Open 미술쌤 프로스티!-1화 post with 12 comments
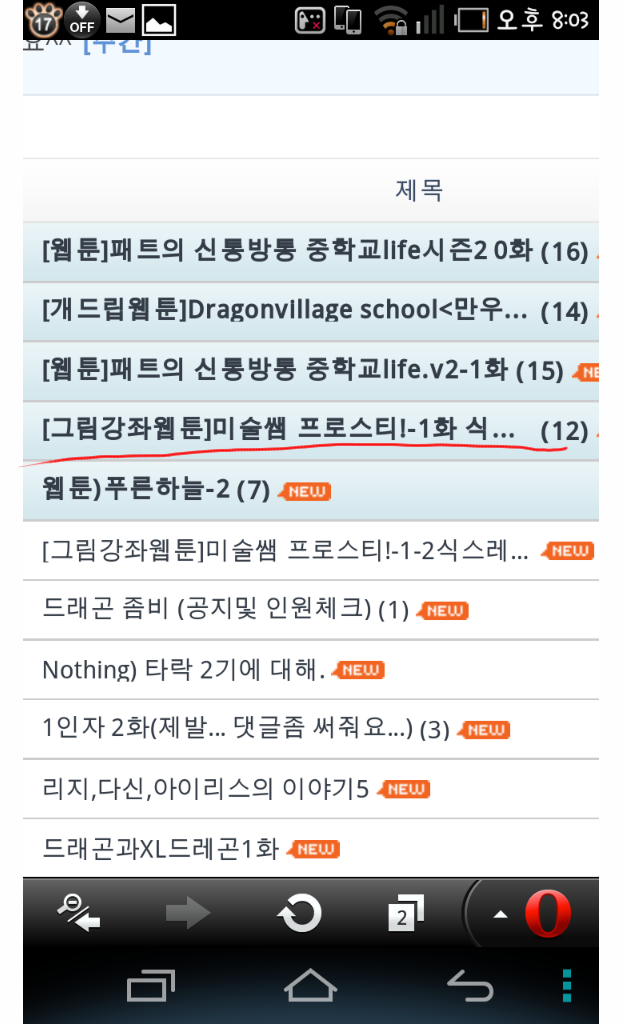Viewport: 622px width, 1024px height. 280,431
